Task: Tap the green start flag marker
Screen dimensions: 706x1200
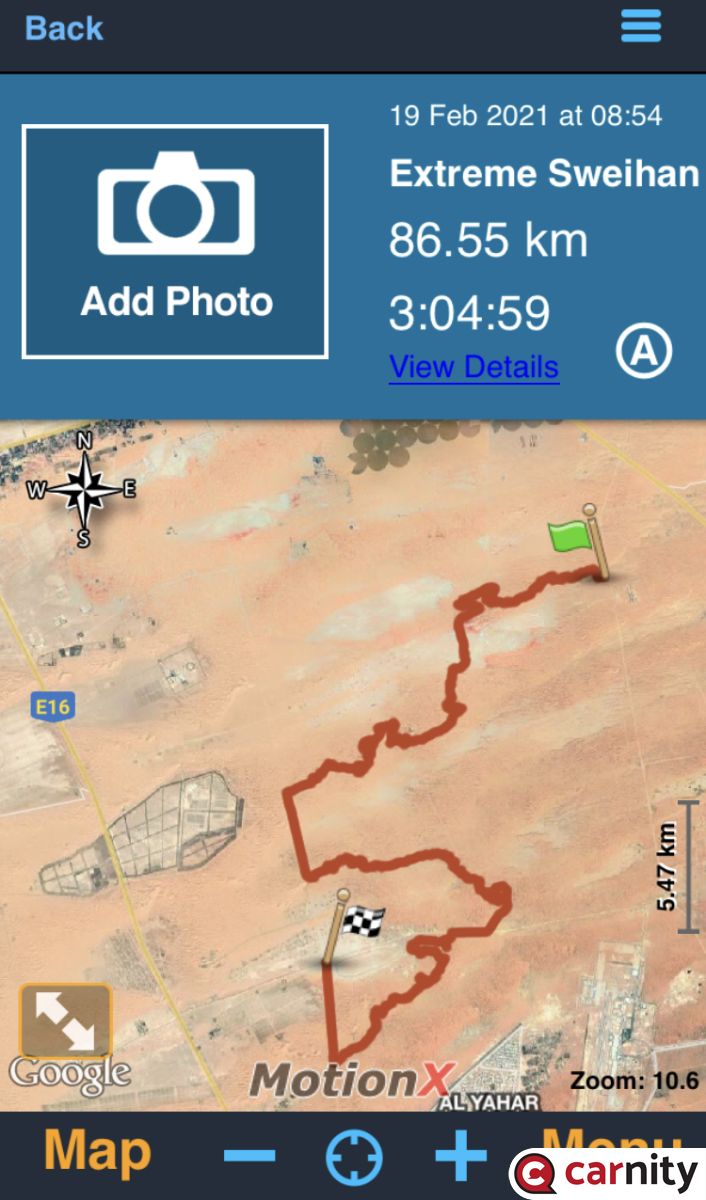Action: 580,541
